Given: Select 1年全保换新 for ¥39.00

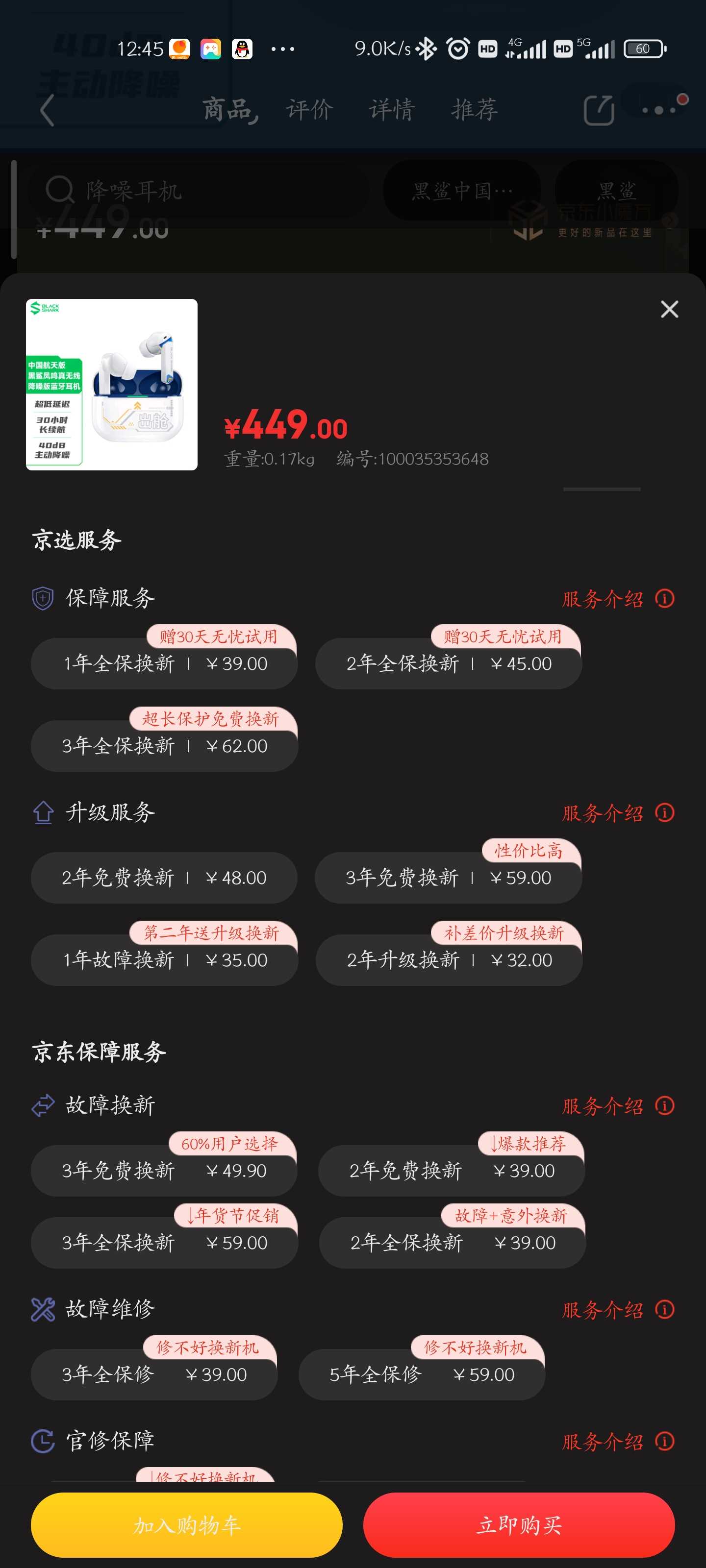Looking at the screenshot, I should click(x=164, y=663).
